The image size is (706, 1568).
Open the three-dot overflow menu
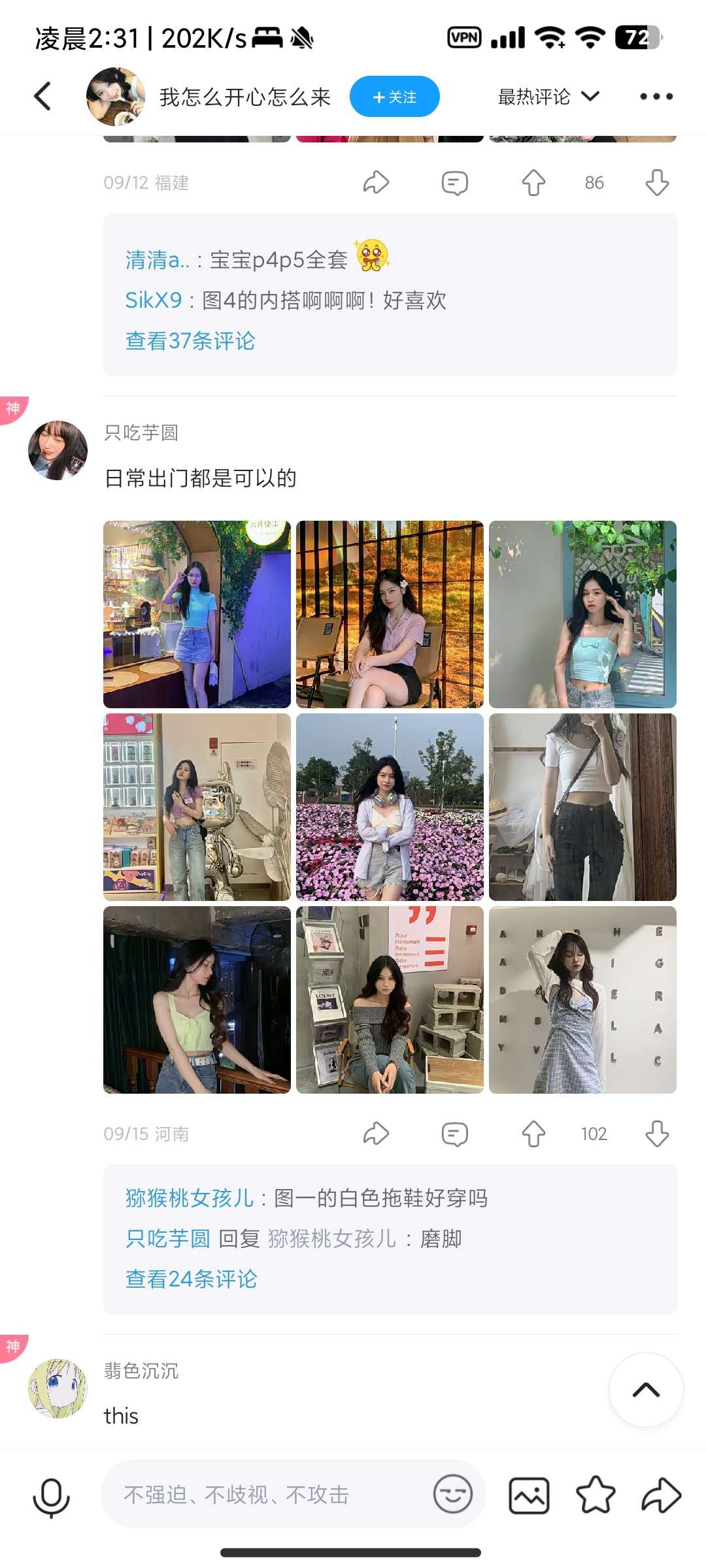[x=656, y=97]
